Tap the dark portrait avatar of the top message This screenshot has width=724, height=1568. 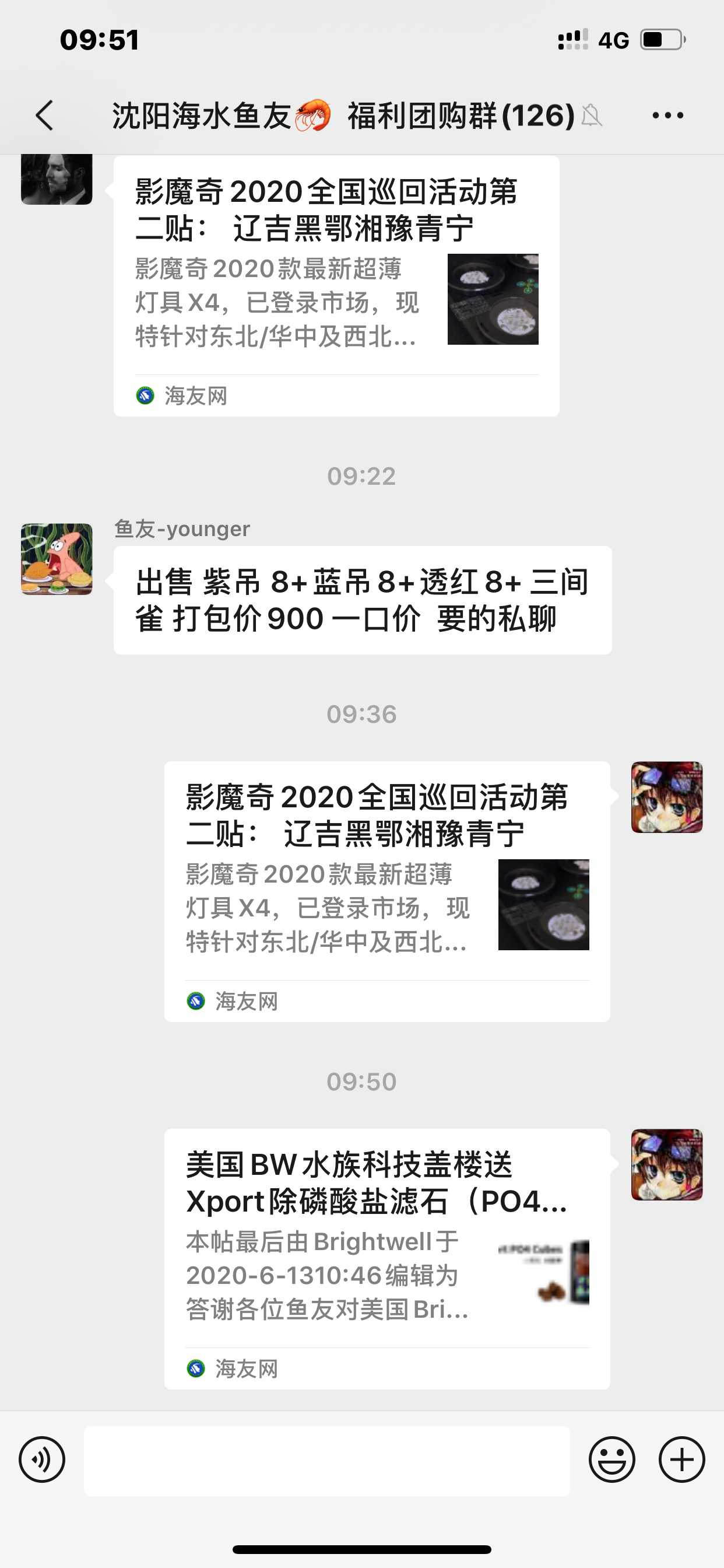tap(57, 179)
